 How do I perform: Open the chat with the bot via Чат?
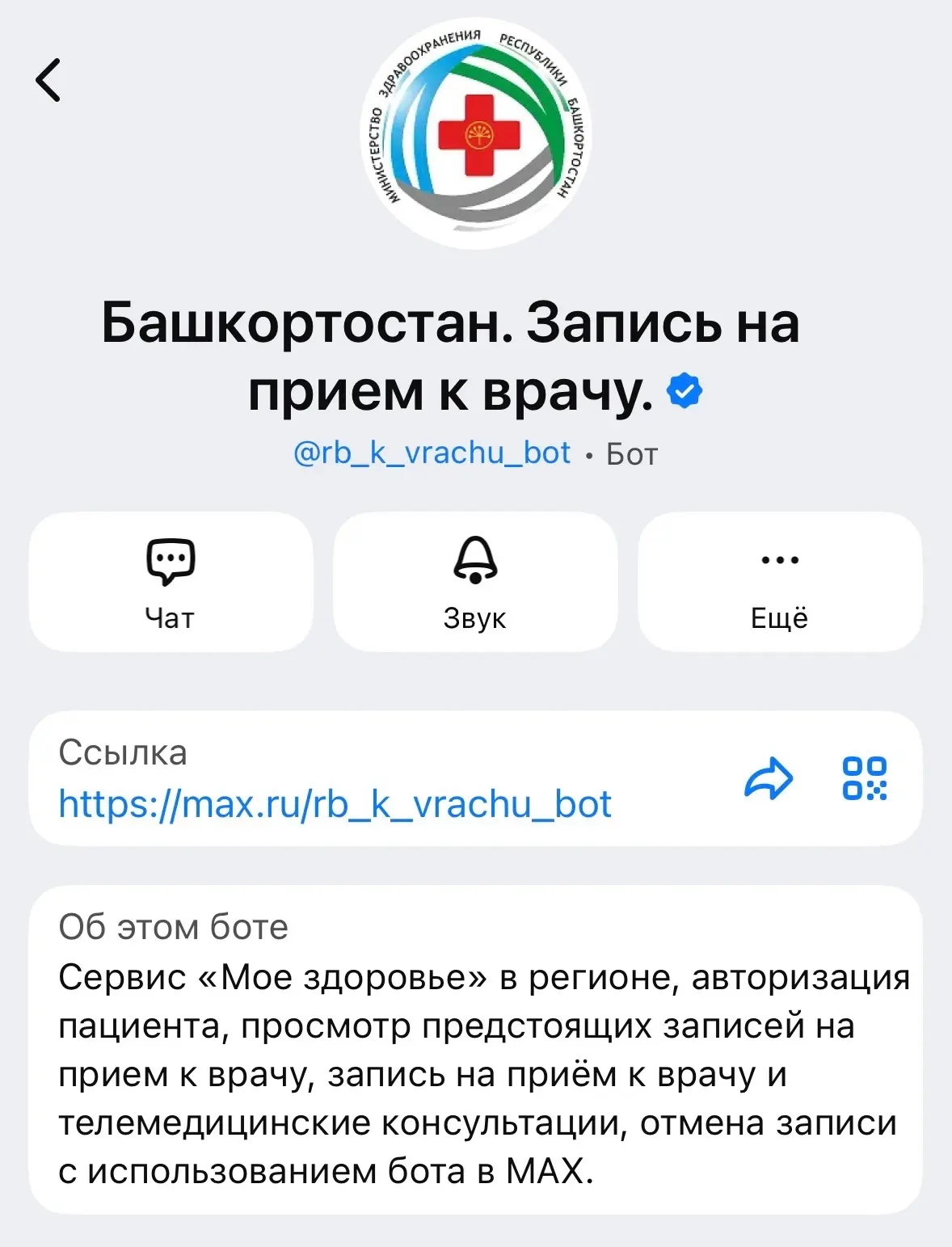point(171,582)
